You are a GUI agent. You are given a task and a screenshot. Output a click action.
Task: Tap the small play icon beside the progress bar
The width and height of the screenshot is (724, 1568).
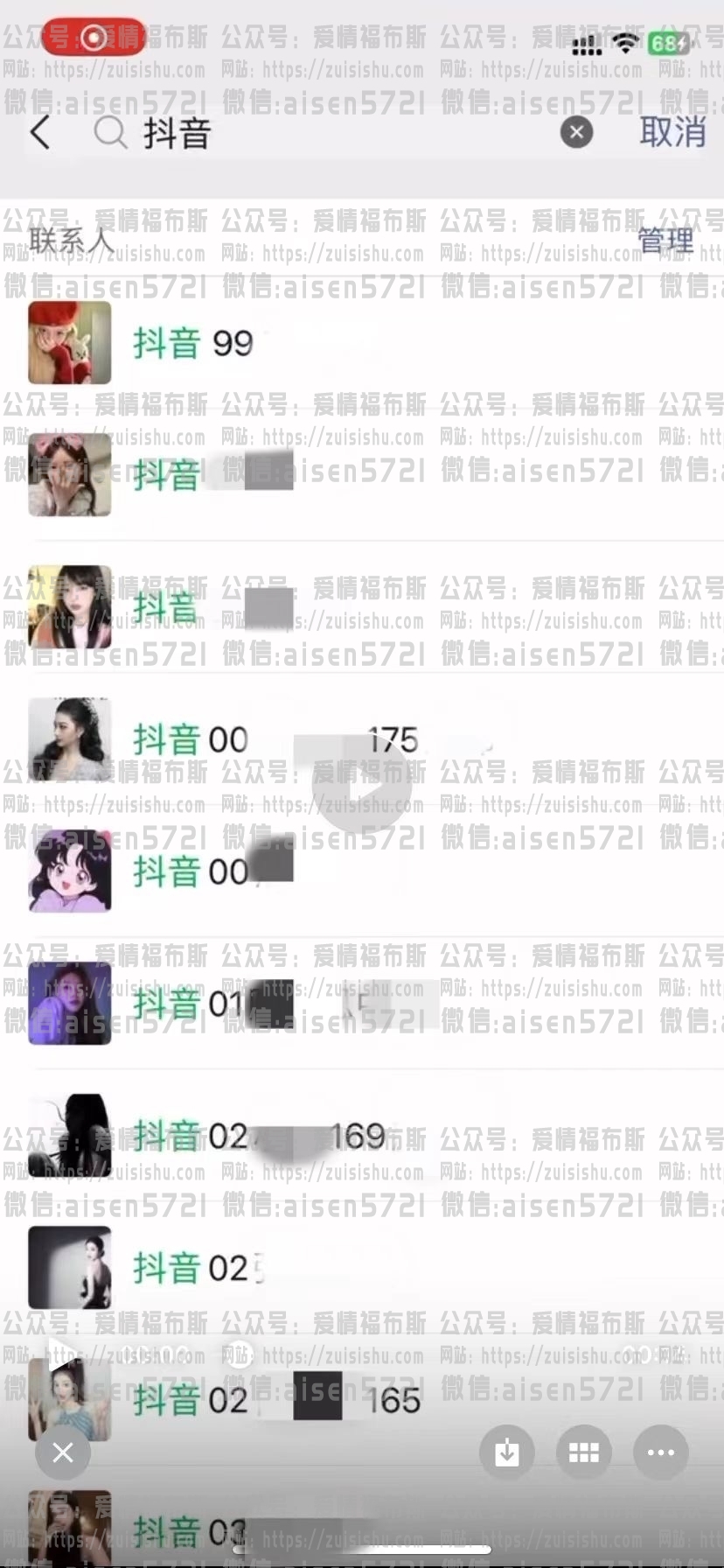point(61,1354)
